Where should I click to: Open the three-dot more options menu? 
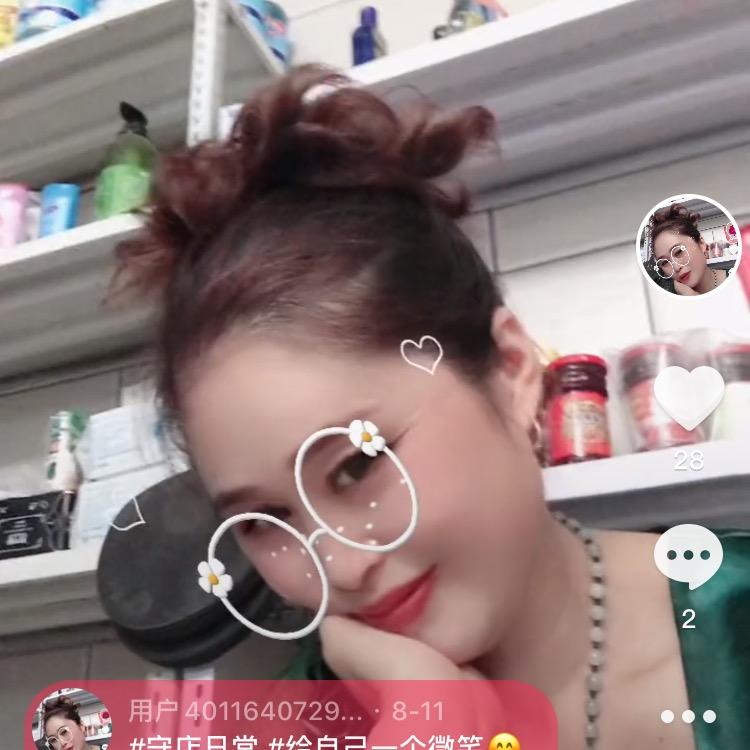(x=688, y=716)
